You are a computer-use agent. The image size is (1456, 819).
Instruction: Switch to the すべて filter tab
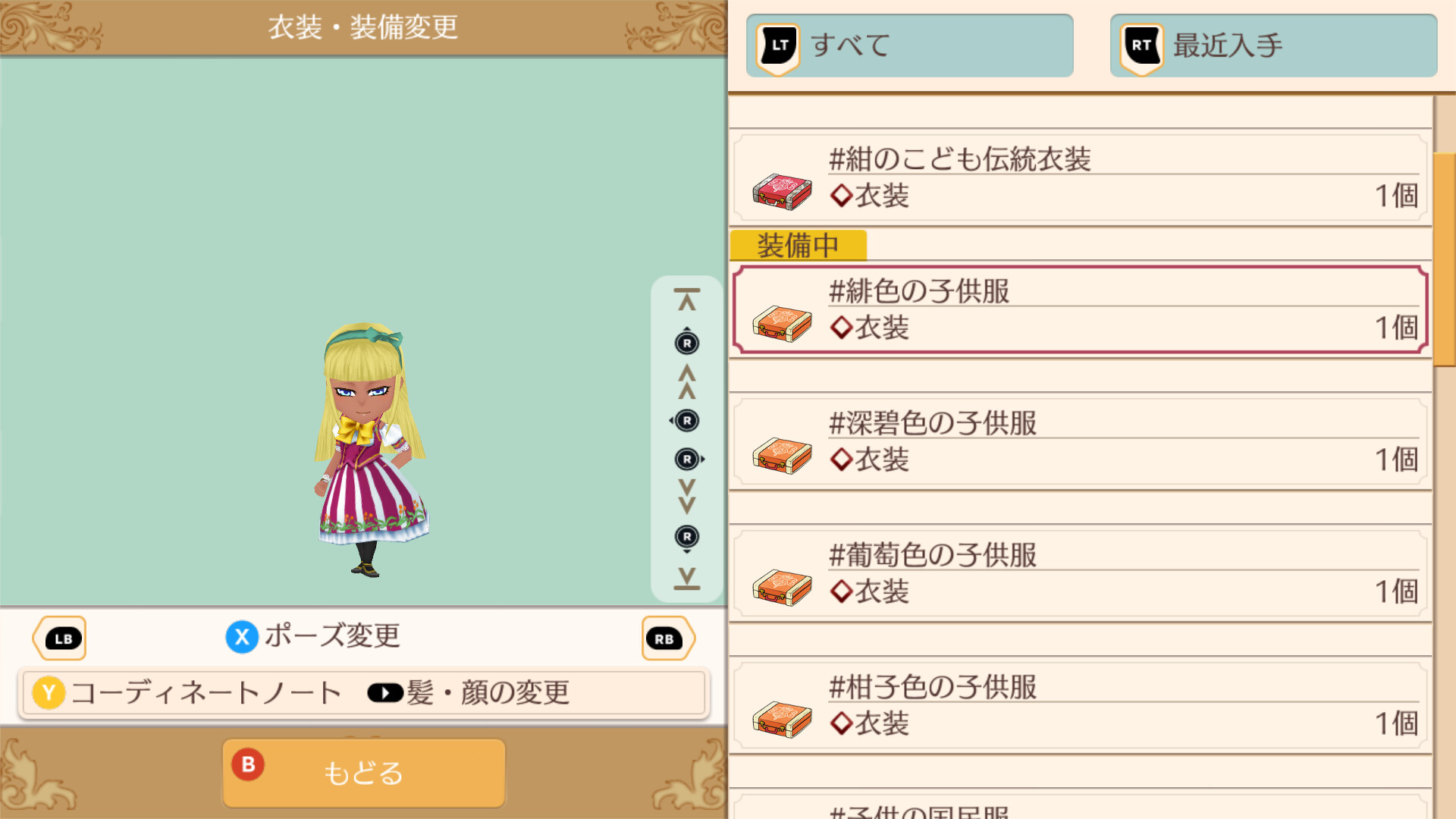(x=909, y=45)
